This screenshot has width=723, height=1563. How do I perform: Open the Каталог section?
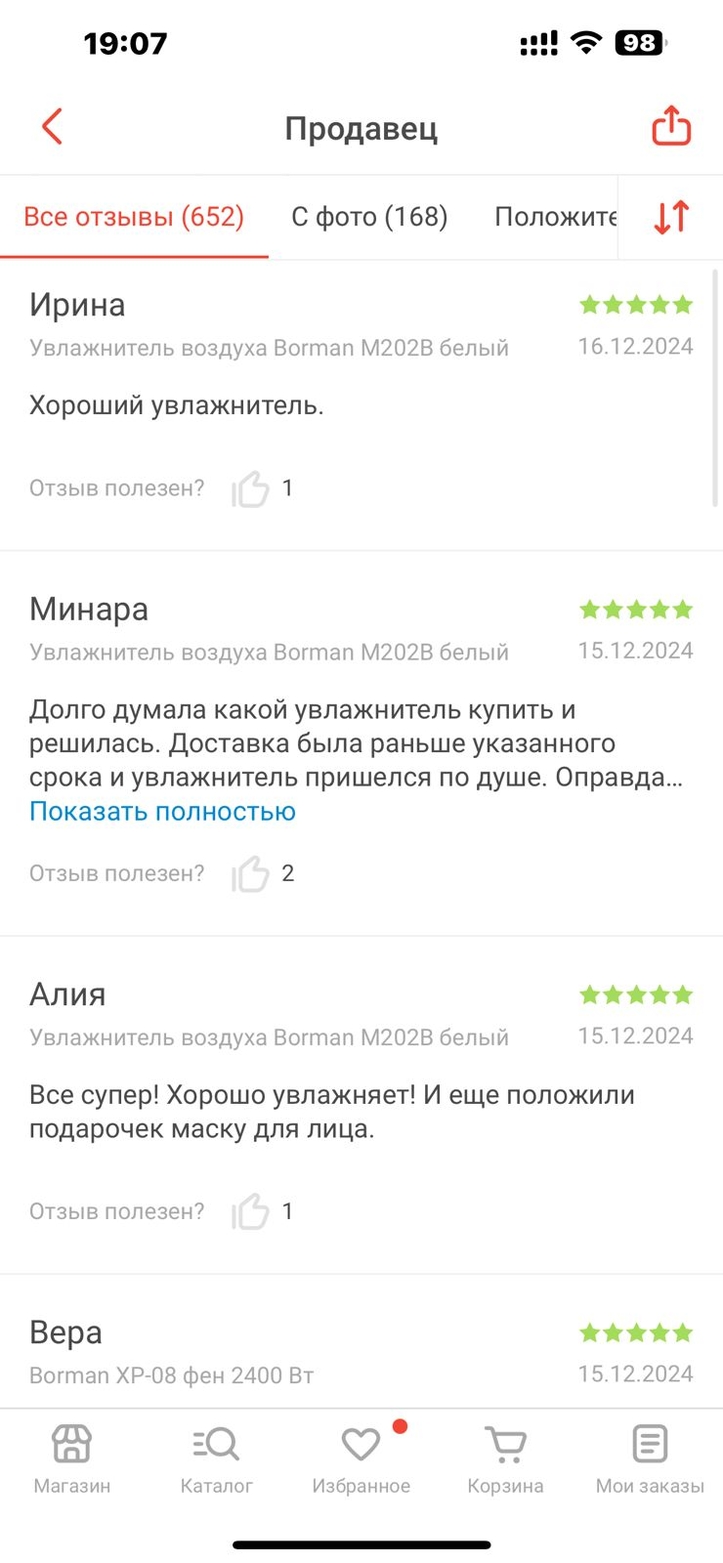tap(216, 1459)
